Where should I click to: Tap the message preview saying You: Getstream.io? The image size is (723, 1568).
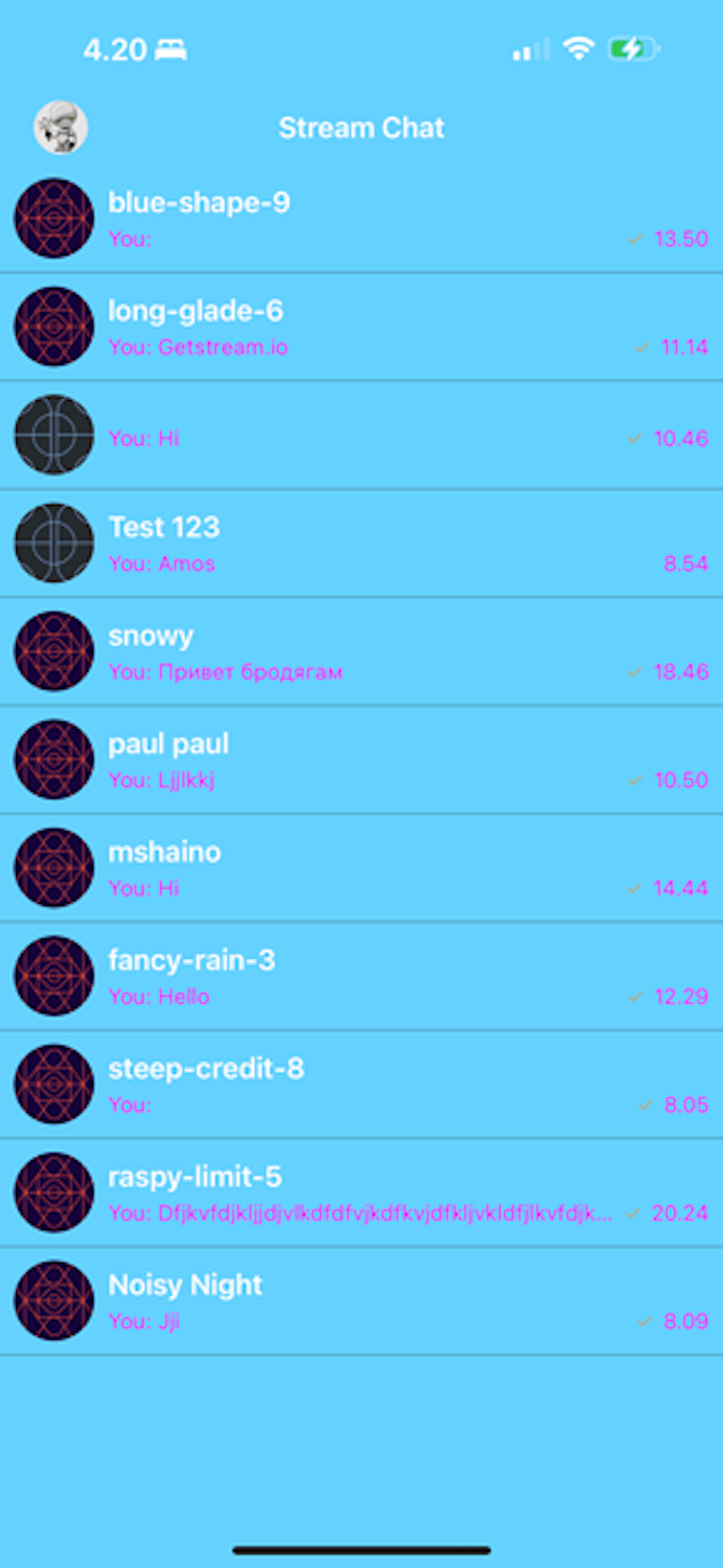(x=199, y=348)
